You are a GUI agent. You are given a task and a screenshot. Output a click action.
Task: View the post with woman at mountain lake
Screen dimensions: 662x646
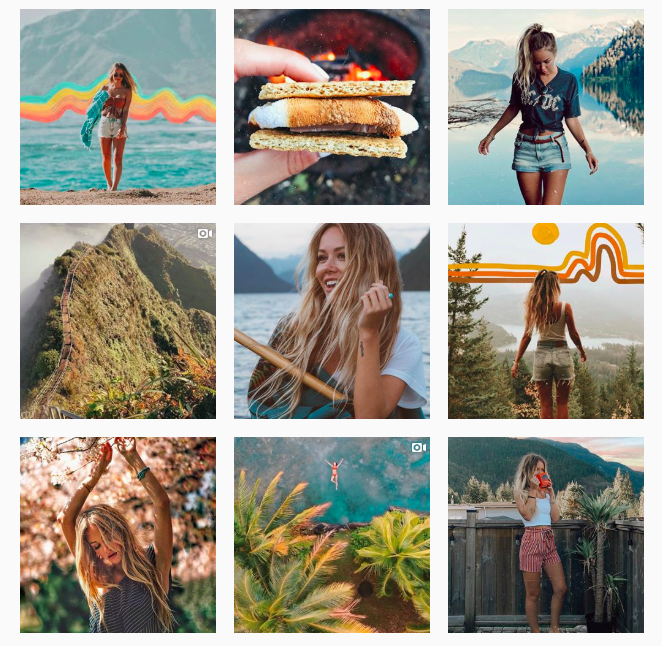[545, 107]
